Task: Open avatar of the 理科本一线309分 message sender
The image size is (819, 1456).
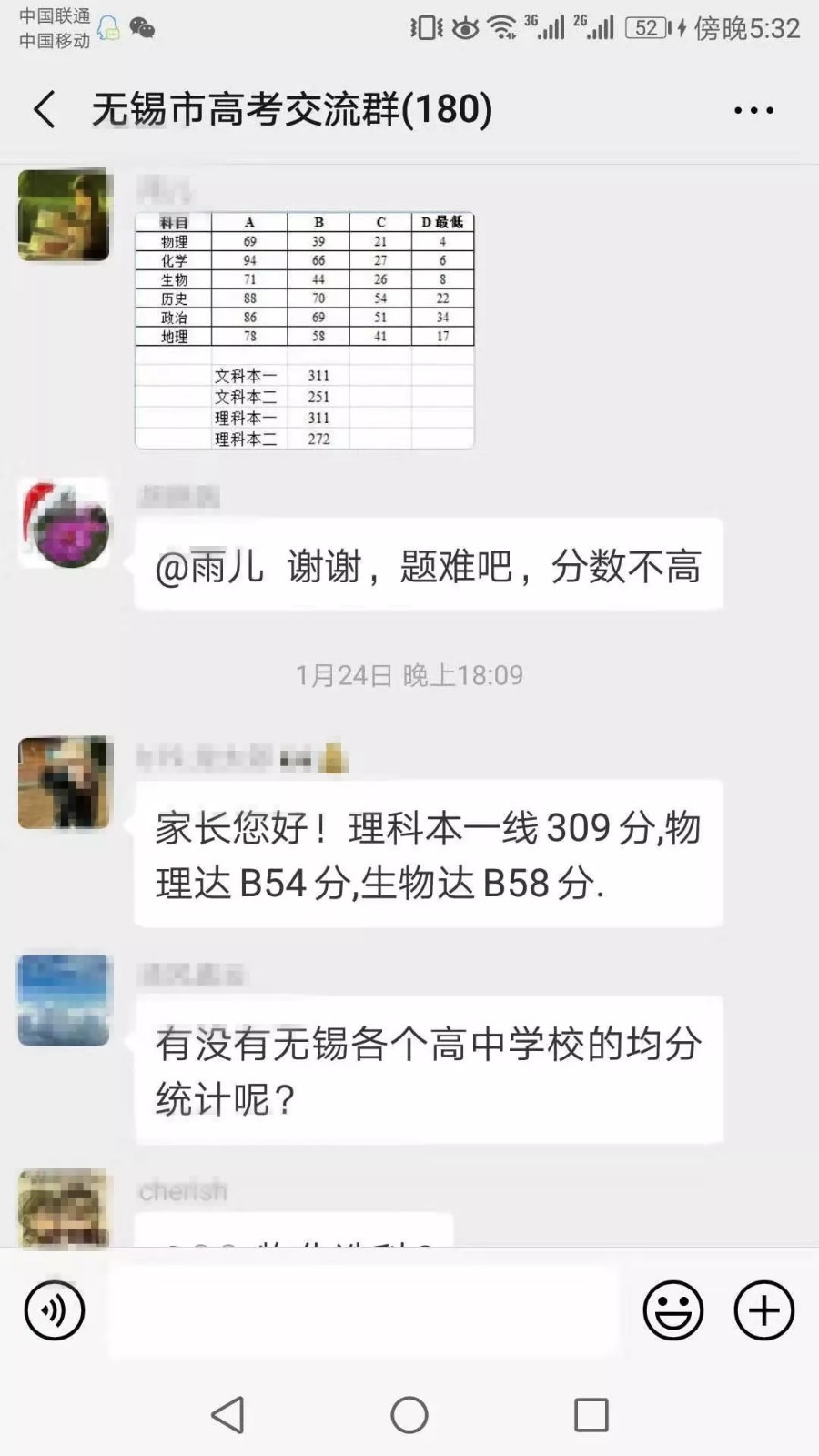Action: 64,783
